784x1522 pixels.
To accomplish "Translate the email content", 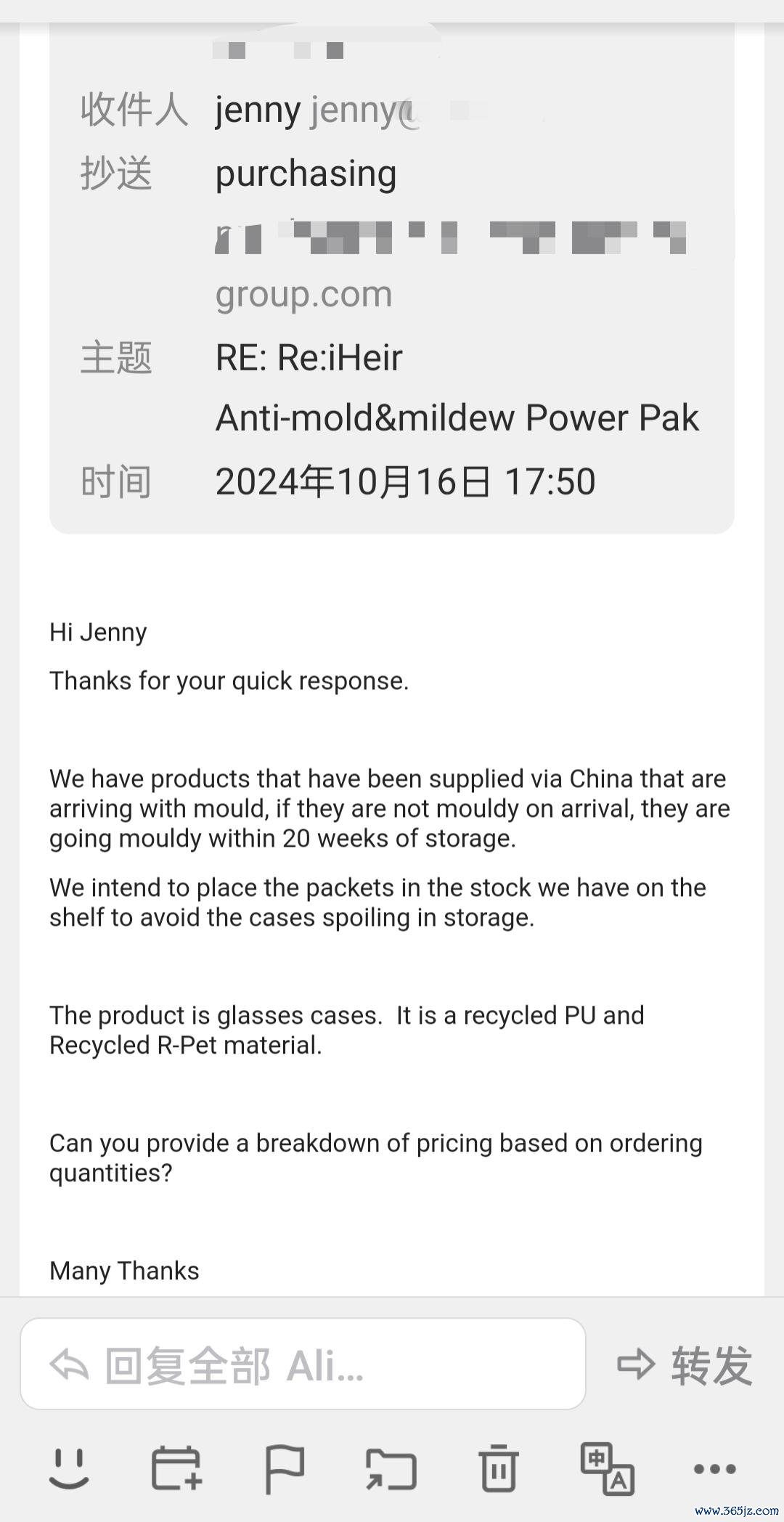I will point(608,1469).
